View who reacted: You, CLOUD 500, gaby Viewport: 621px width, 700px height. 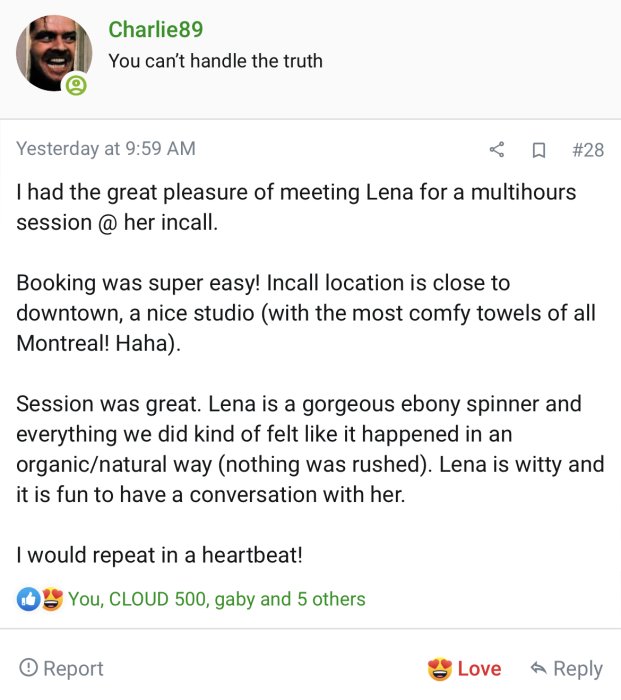click(216, 599)
